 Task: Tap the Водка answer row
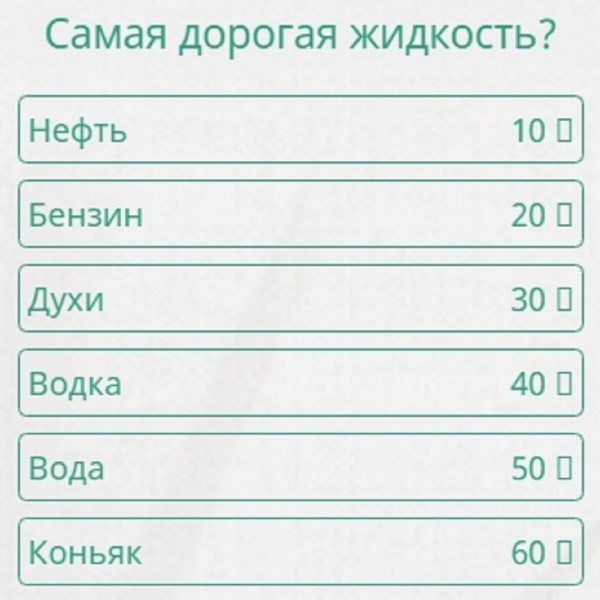tap(300, 383)
